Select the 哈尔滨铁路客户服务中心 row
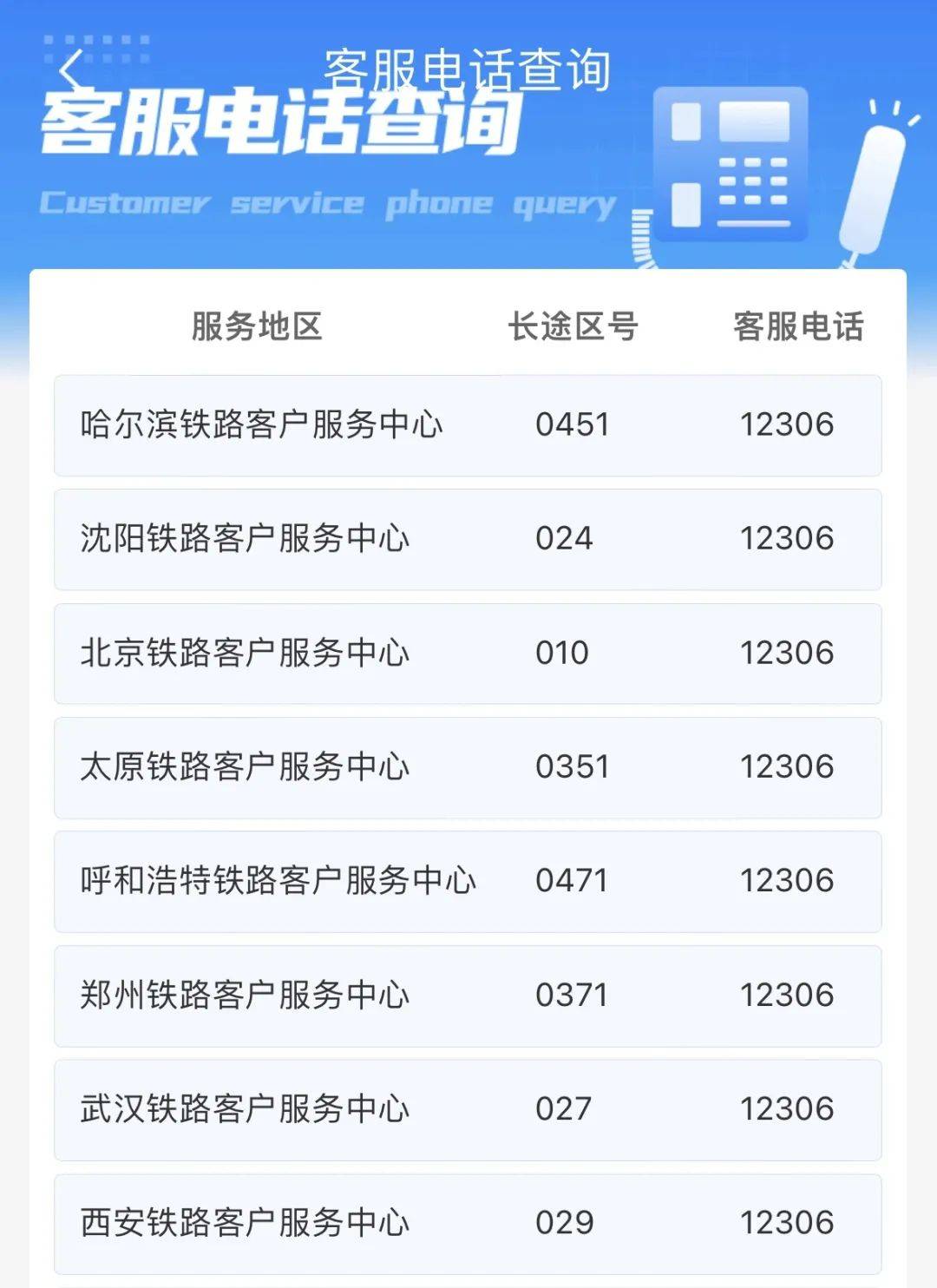This screenshot has height=1288, width=937. click(468, 425)
